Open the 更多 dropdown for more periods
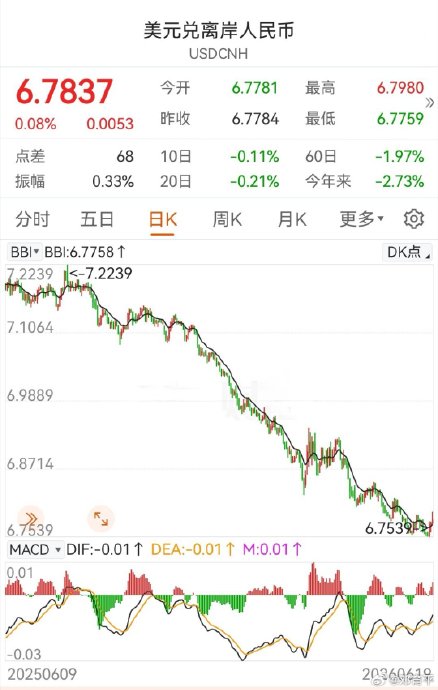The image size is (438, 690). tap(361, 219)
